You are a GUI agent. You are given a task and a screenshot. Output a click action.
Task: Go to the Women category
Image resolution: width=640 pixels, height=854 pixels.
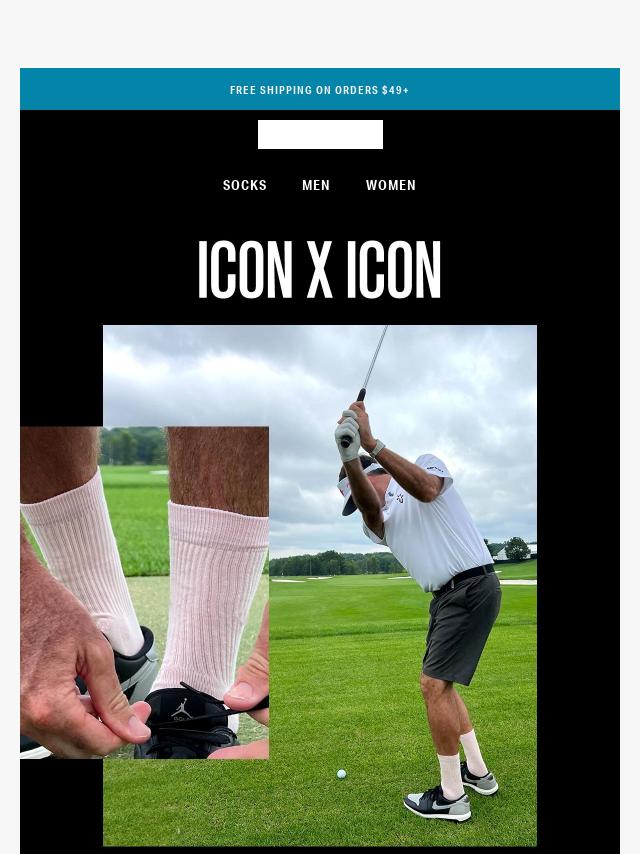[x=391, y=185]
